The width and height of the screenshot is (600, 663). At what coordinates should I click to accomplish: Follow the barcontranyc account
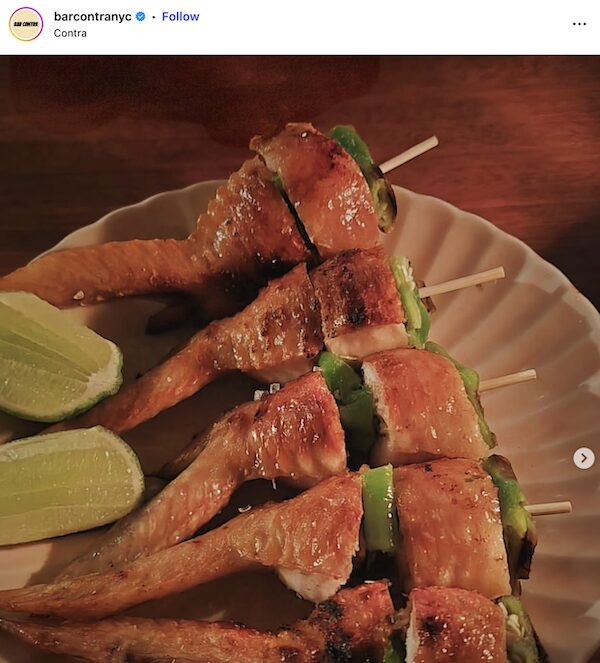pos(180,16)
